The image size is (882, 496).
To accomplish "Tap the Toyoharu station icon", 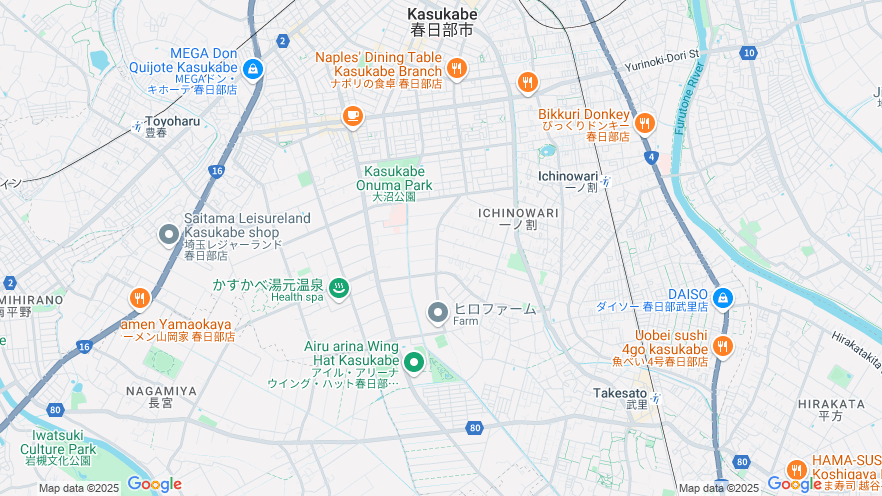I will (137, 126).
